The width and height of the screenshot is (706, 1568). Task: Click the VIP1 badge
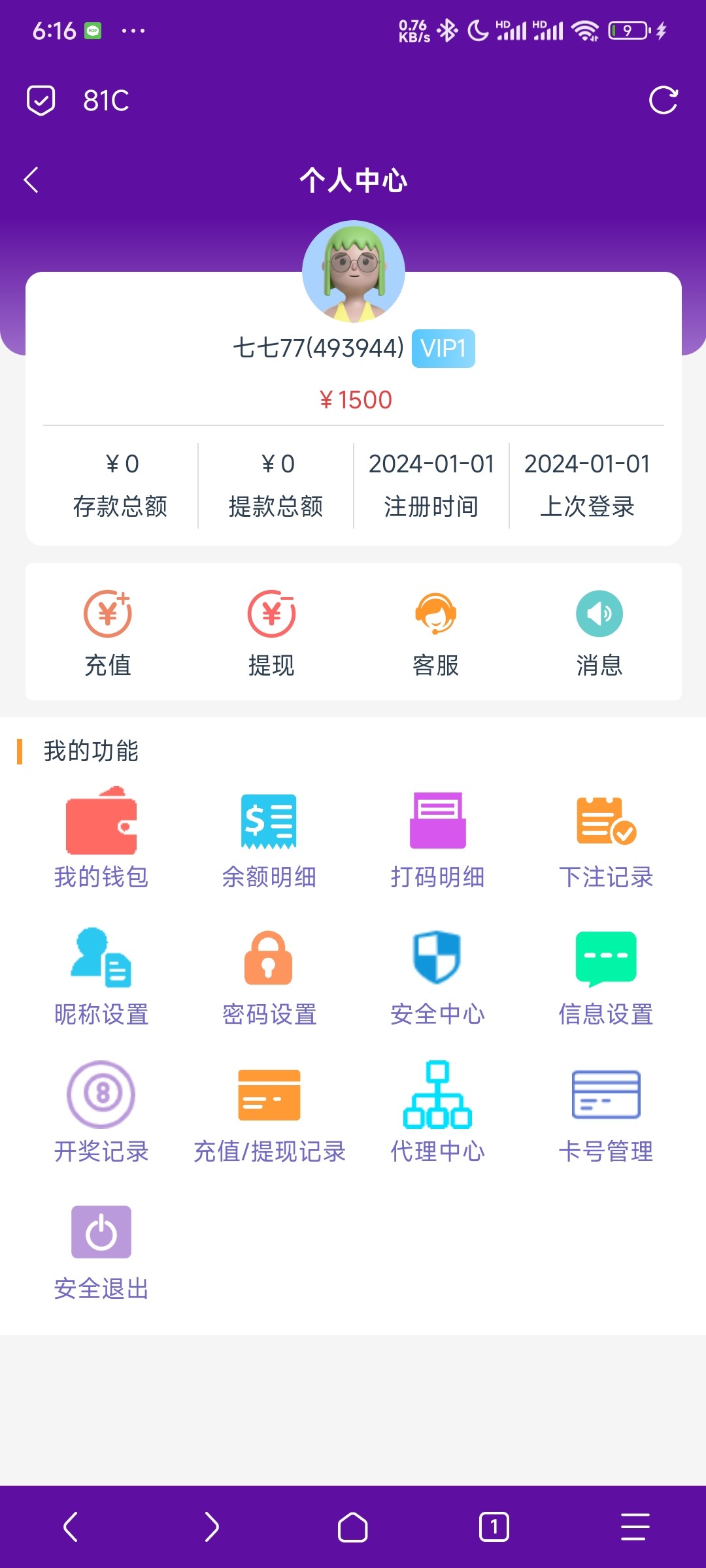click(443, 348)
